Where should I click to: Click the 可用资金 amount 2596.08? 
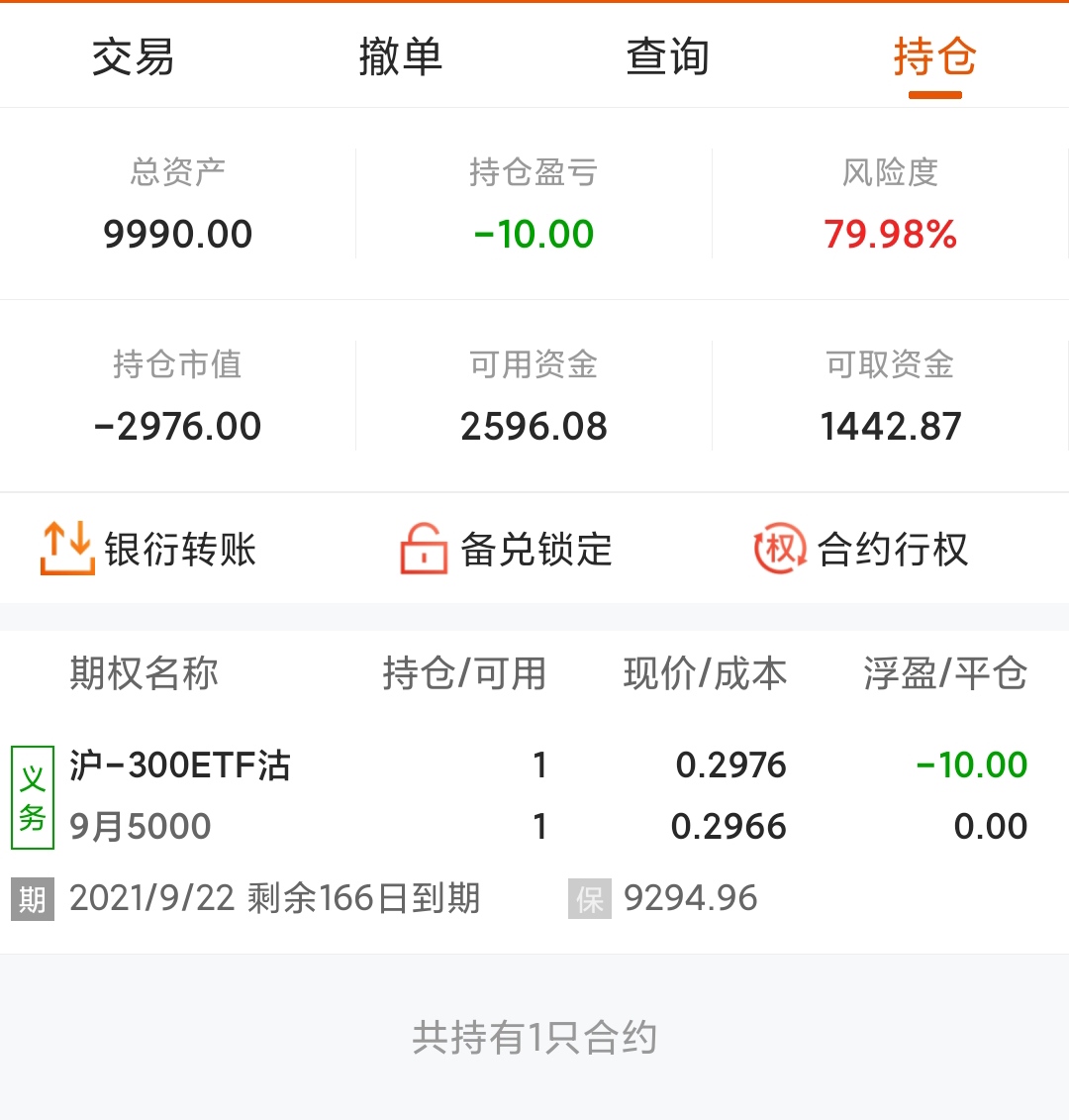tap(534, 426)
